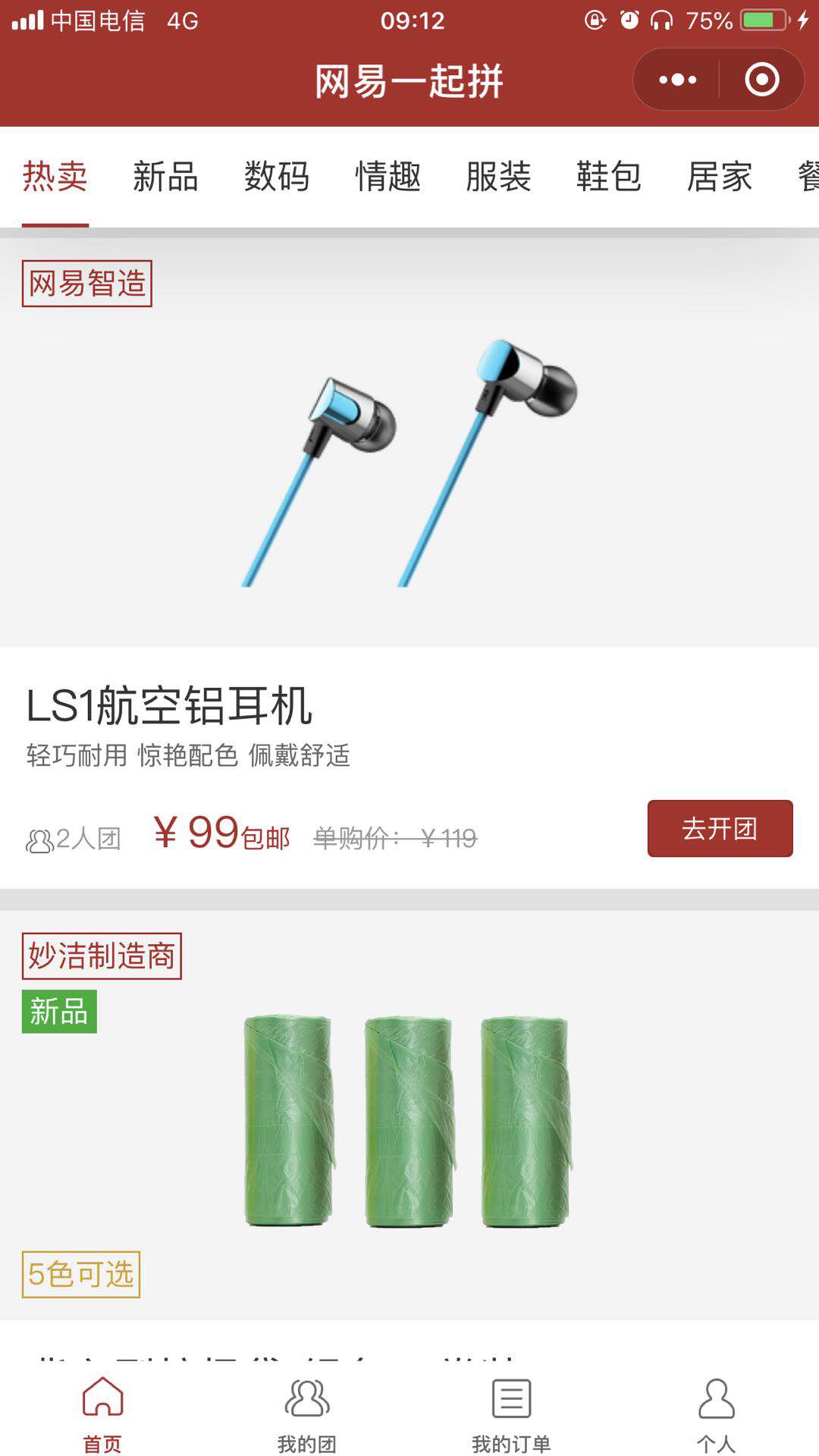Tap the 妙洁制造商 manufacturer tag
Screen dimensions: 819x1456
(x=102, y=955)
